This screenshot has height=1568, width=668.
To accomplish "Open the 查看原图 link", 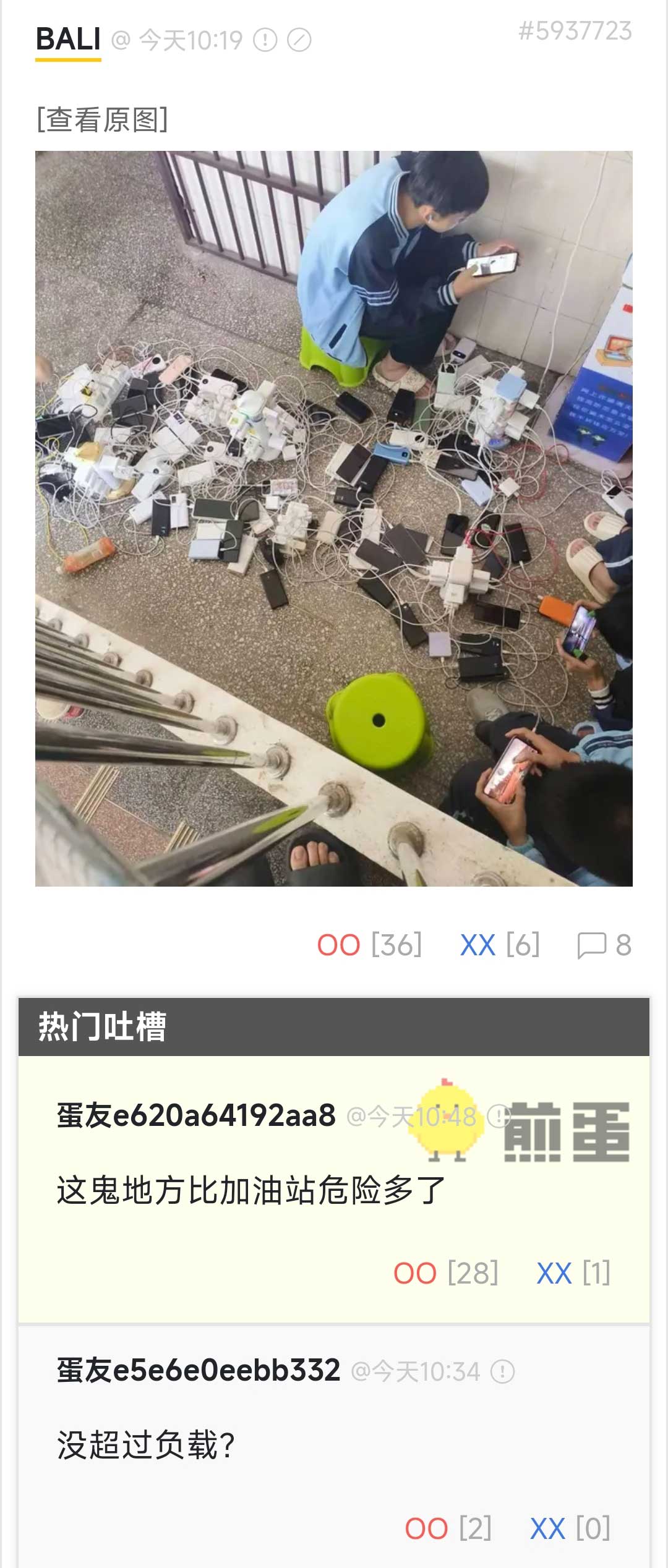I will point(102,119).
